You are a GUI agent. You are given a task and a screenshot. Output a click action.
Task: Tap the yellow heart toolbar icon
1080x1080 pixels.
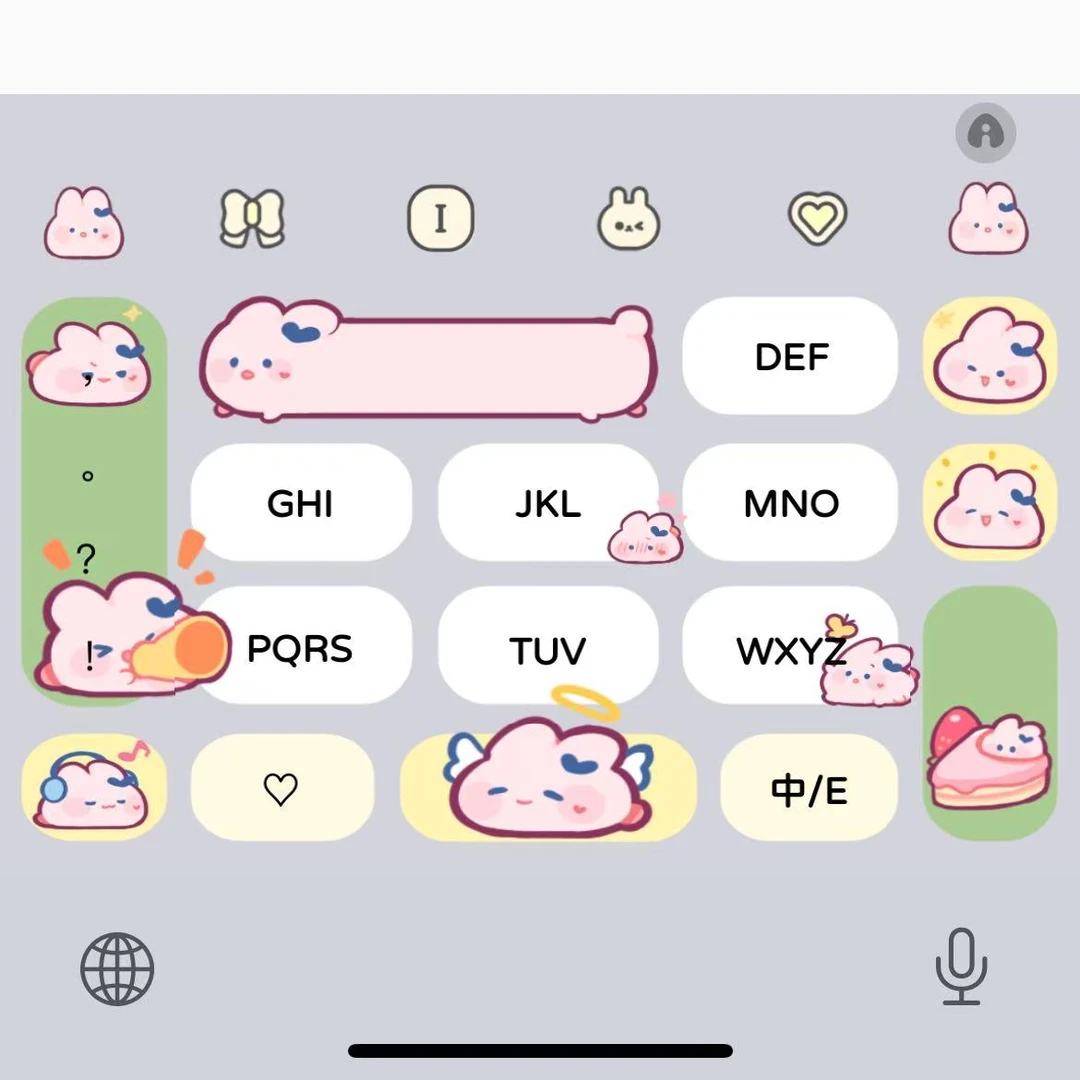[817, 218]
